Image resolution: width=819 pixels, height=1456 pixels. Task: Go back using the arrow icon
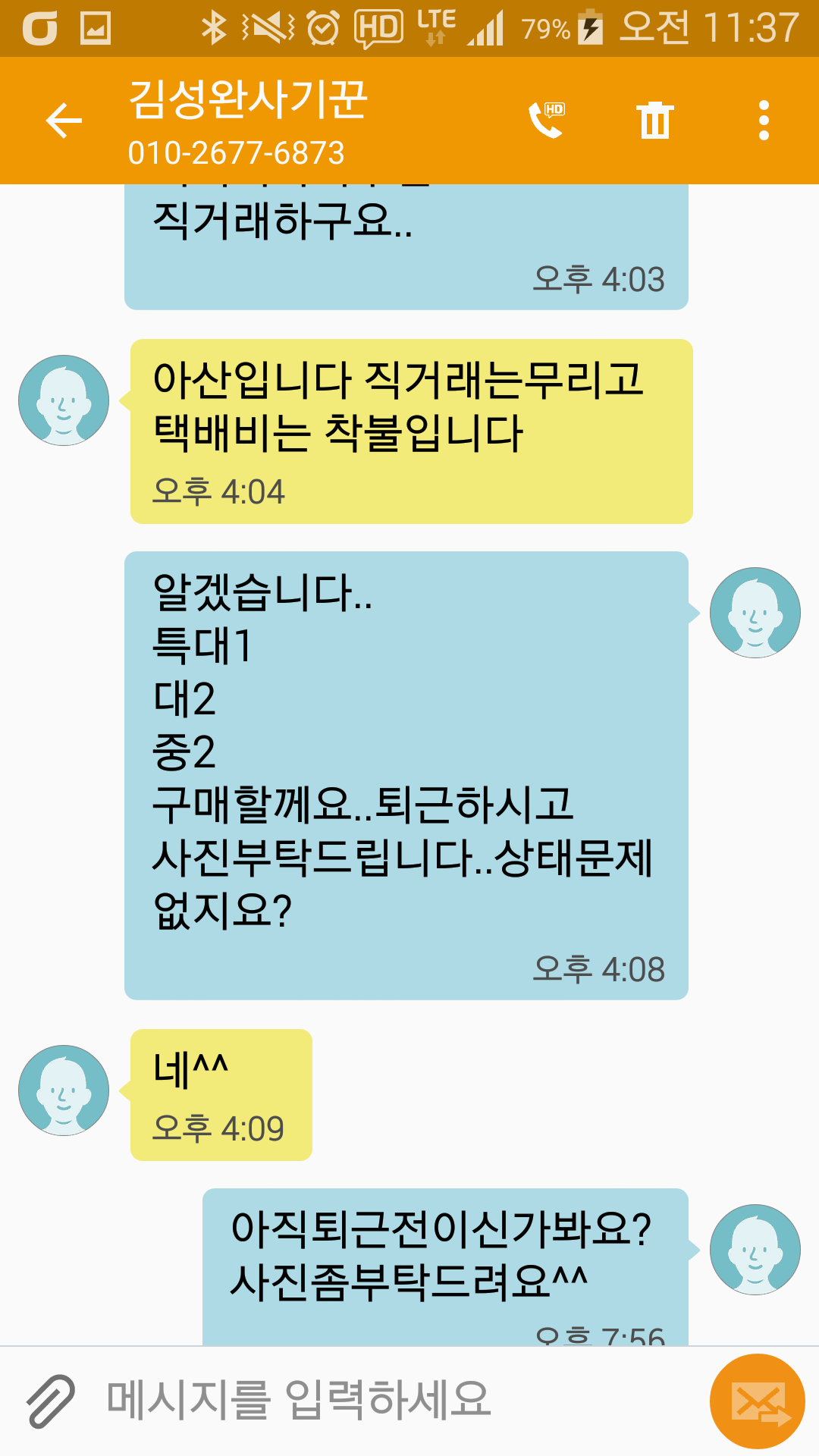point(64,121)
